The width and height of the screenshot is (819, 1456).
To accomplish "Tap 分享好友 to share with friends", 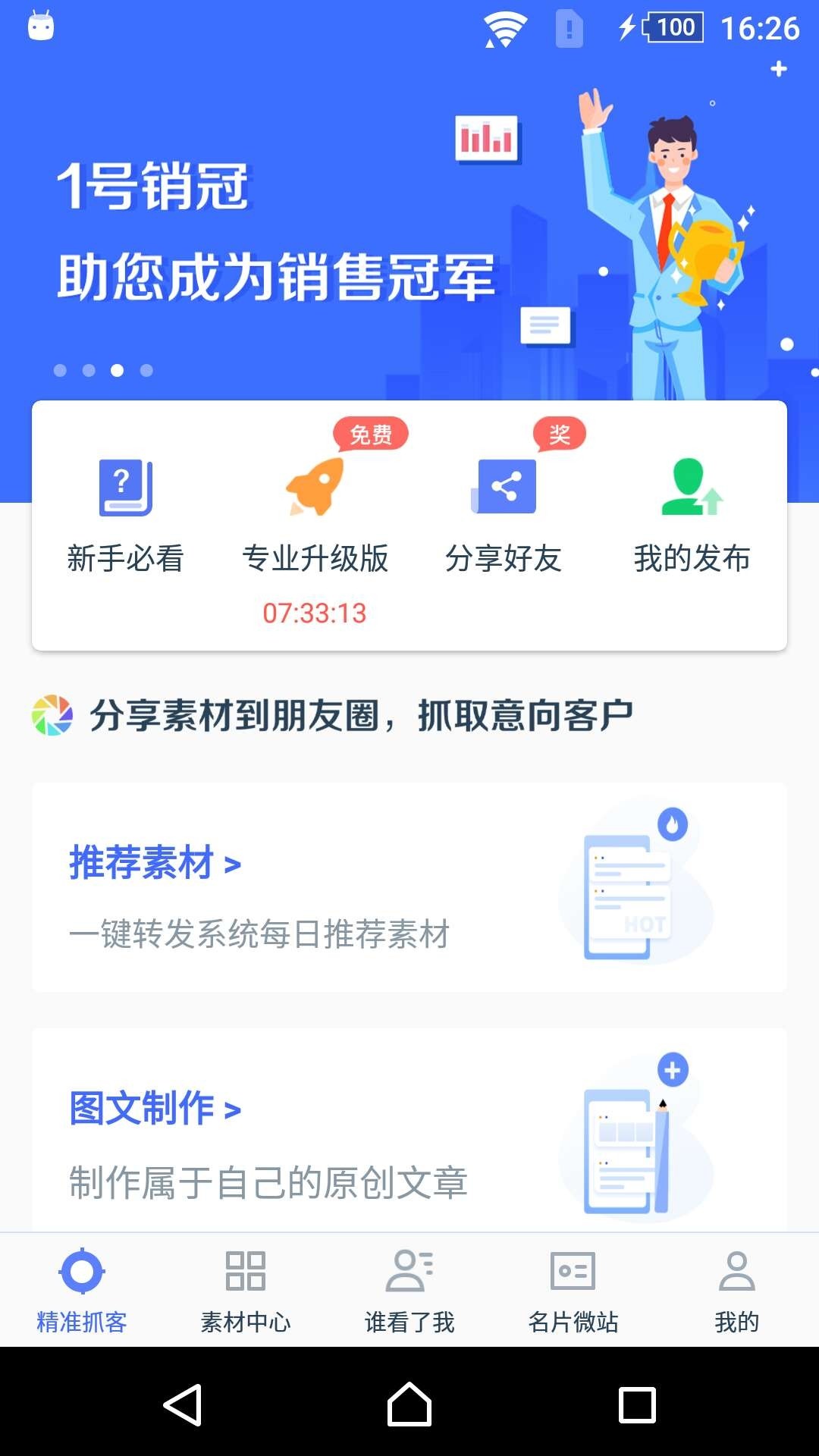I will point(504,516).
